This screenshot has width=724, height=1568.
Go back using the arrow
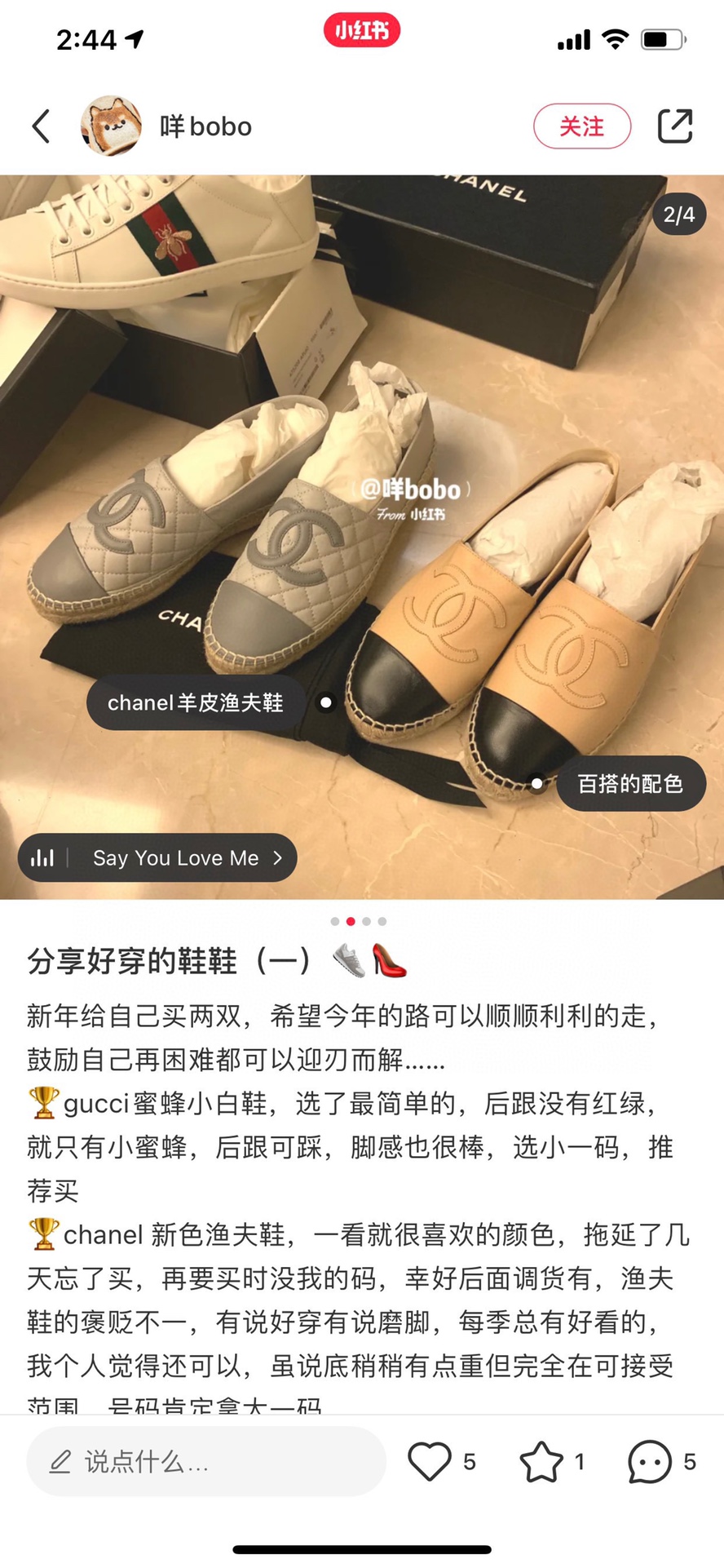(41, 126)
